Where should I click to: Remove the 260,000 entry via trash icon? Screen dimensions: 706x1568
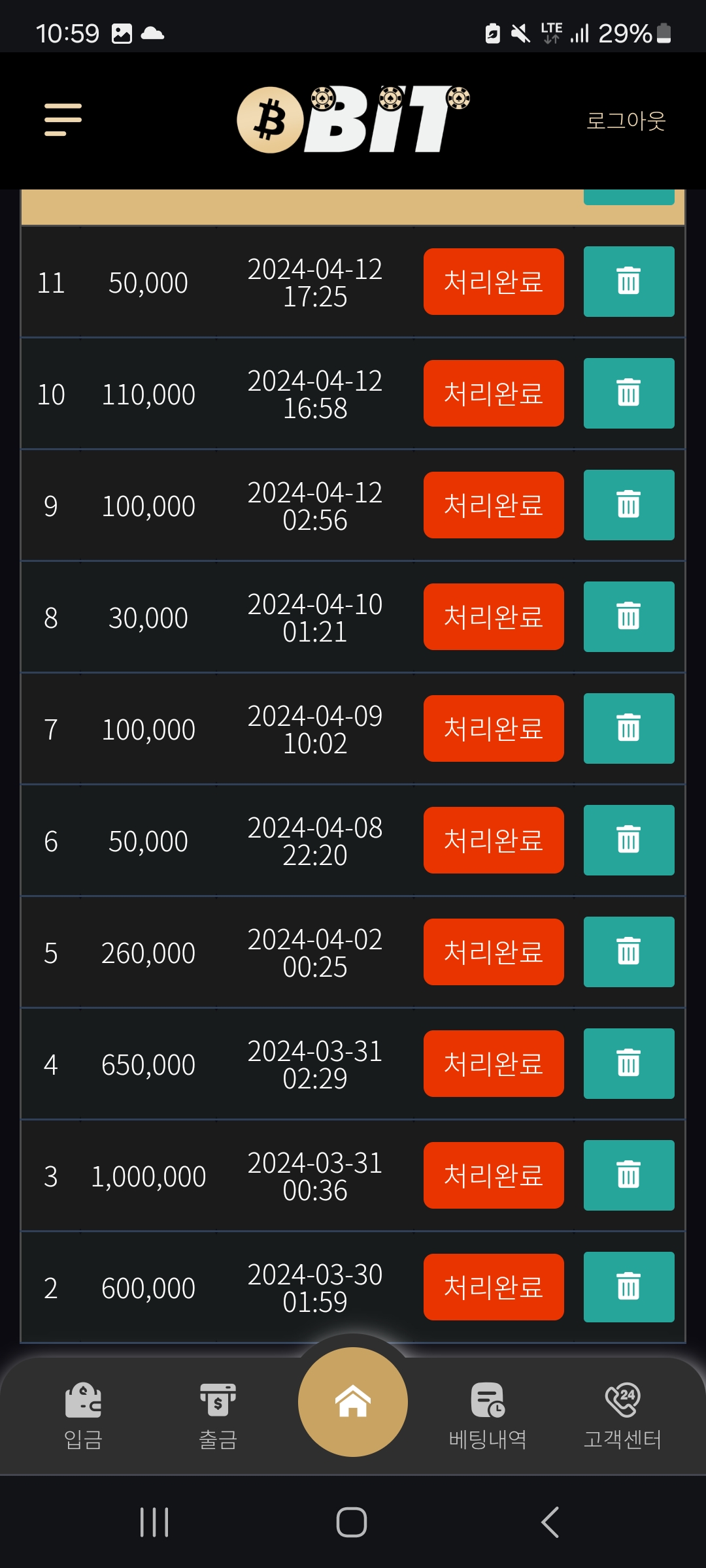[629, 952]
